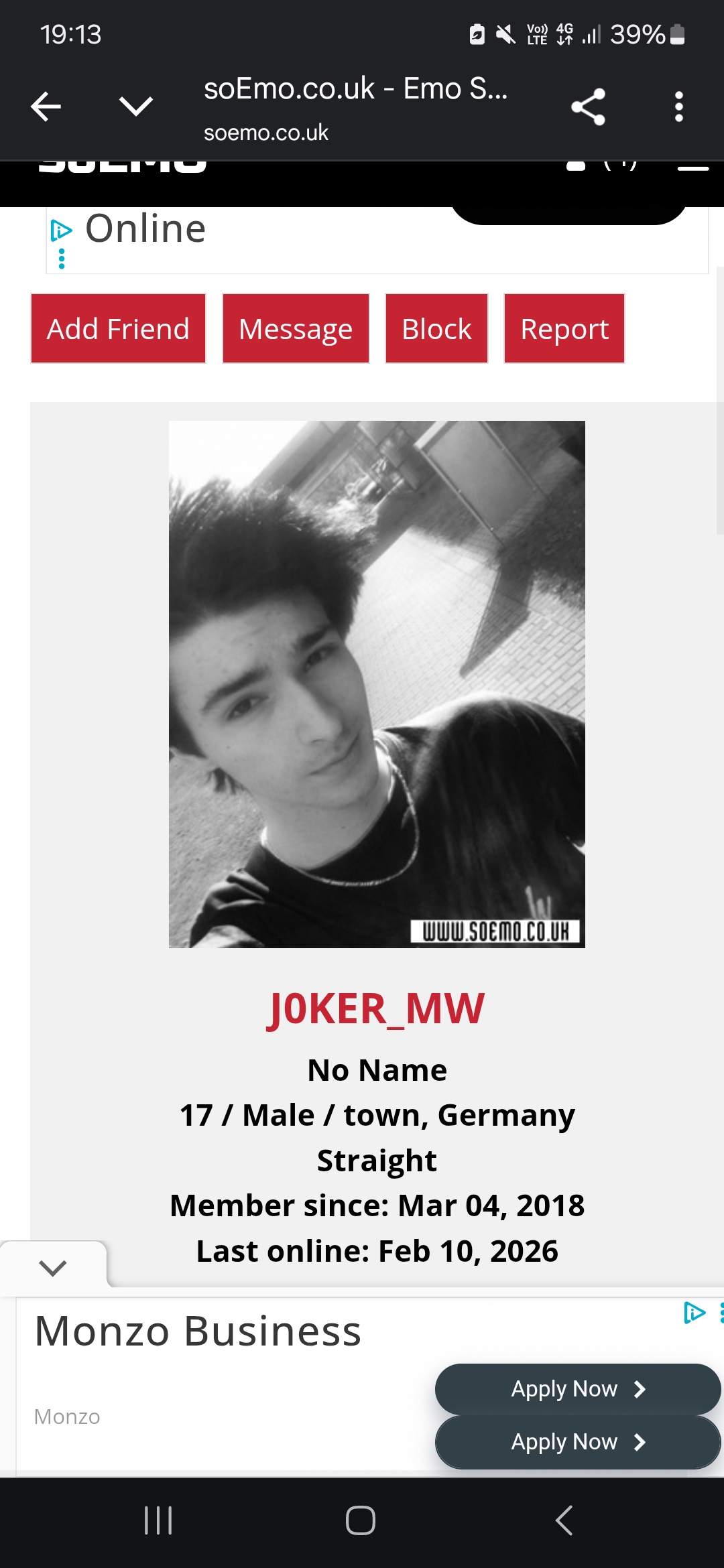Image resolution: width=724 pixels, height=1568 pixels.
Task: Expand the browser tab dropdown chevron
Action: 135,107
